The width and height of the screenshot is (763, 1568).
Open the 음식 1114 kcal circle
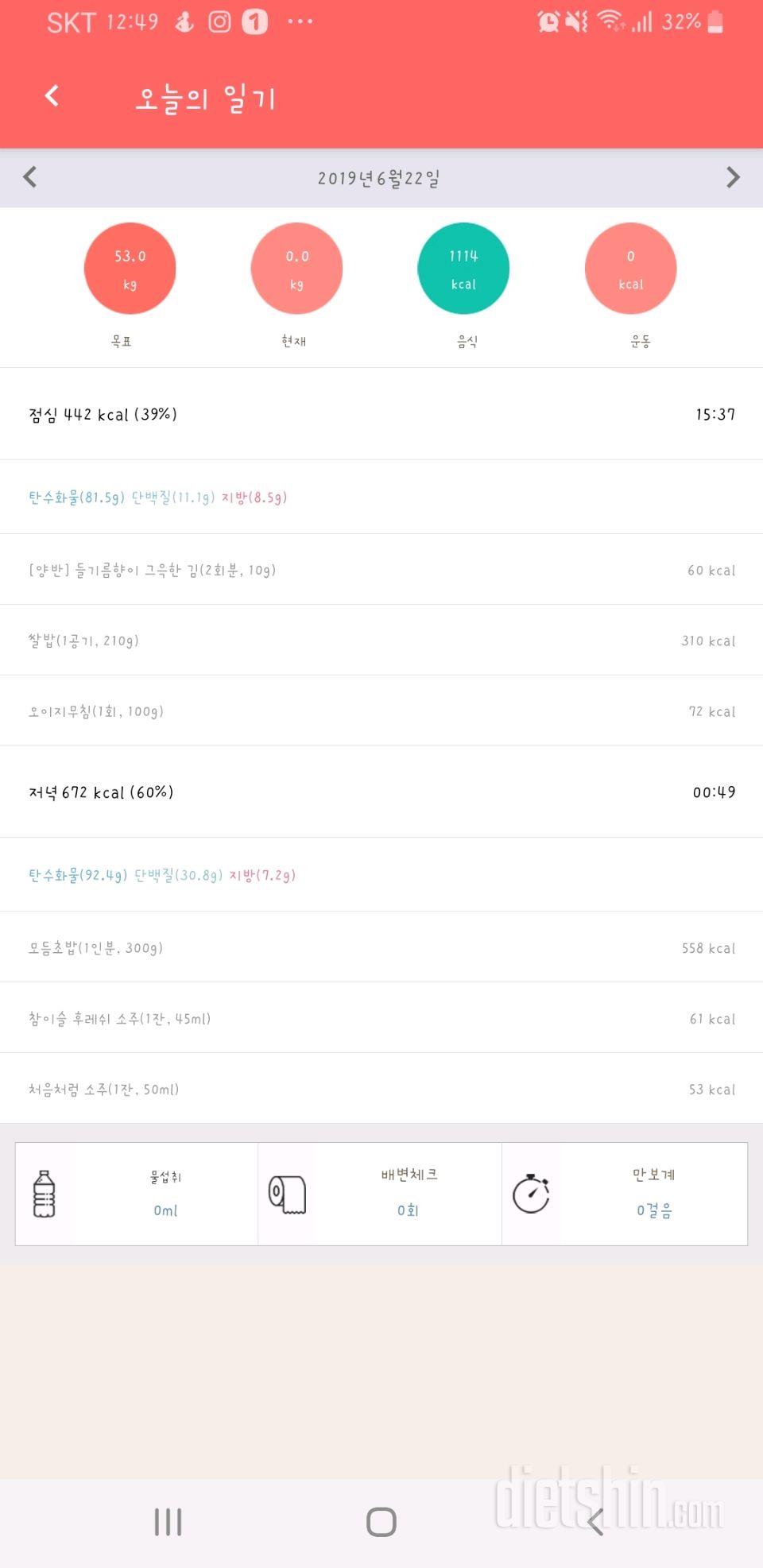(463, 269)
